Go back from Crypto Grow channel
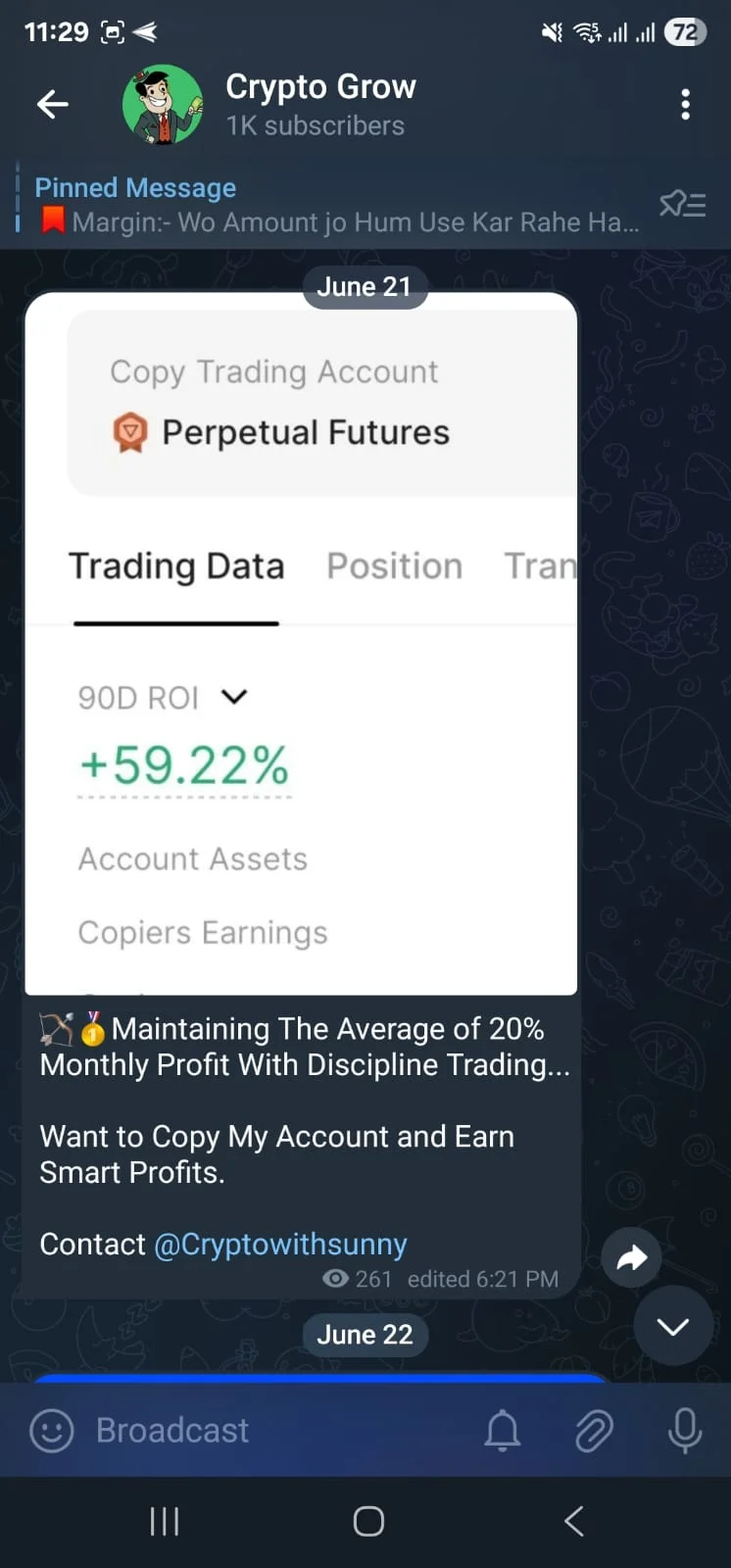Viewport: 731px width, 1568px height. click(x=53, y=104)
